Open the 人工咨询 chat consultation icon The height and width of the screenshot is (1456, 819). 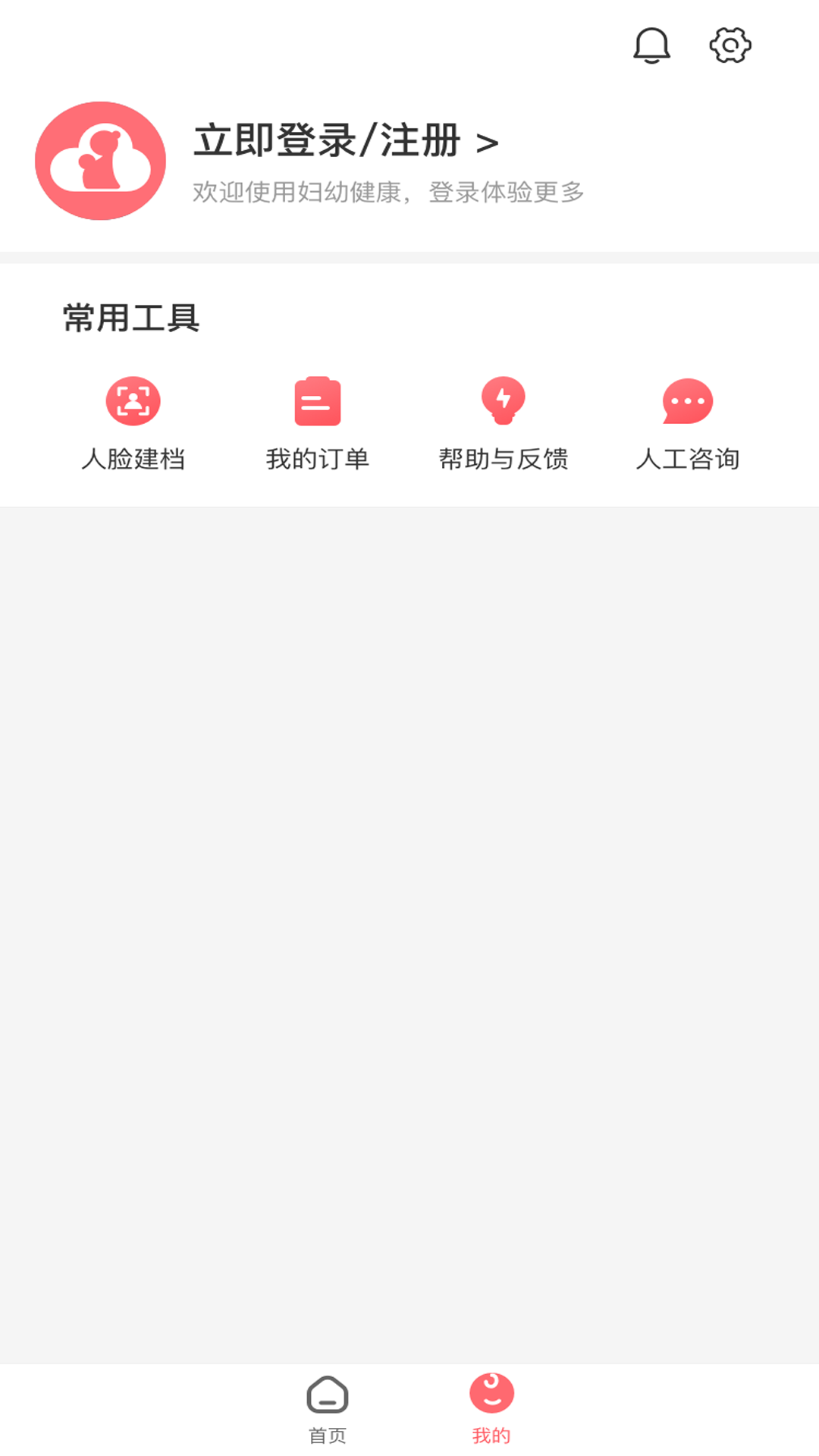pos(687,402)
